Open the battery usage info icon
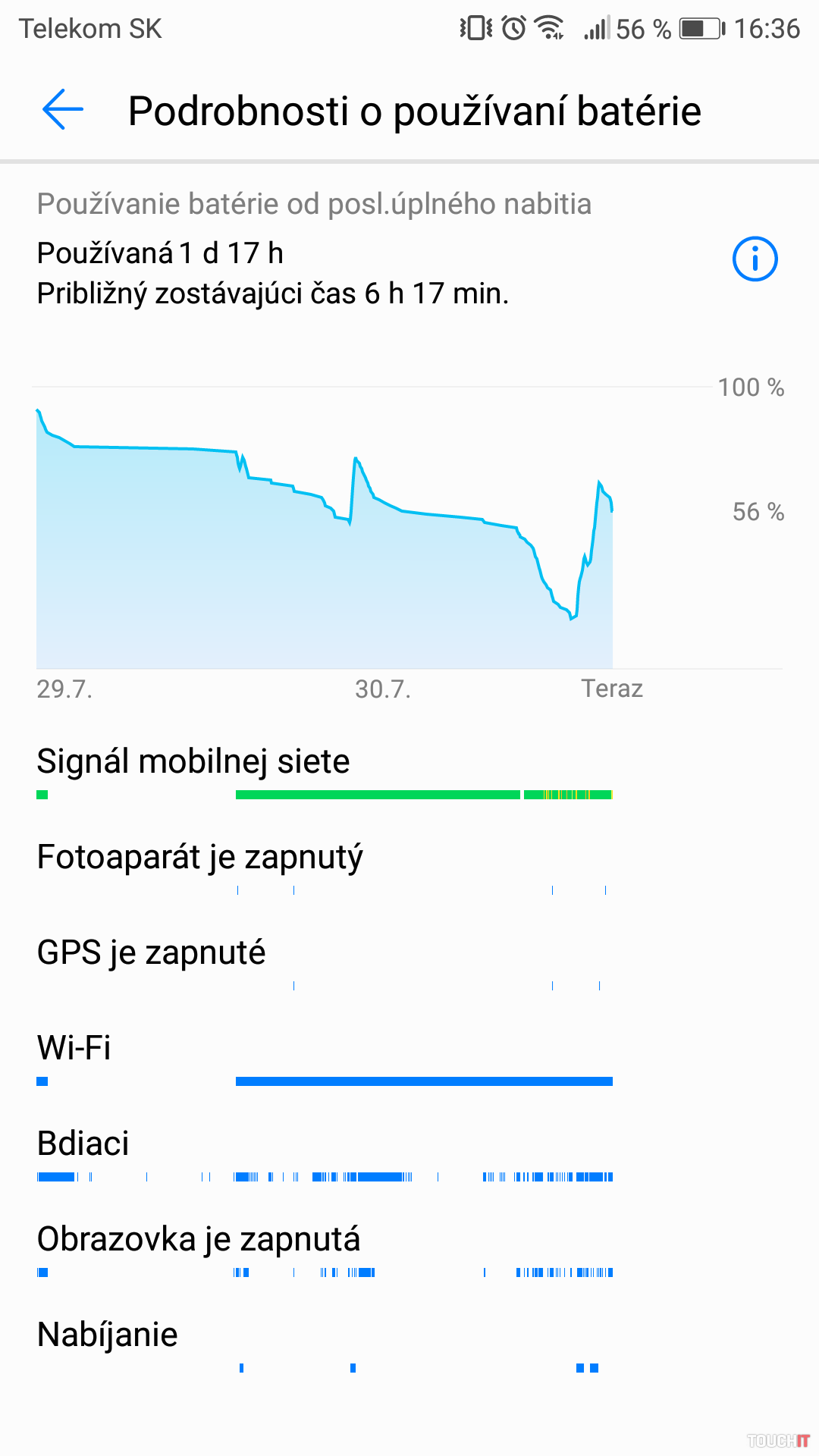 pos(755,259)
